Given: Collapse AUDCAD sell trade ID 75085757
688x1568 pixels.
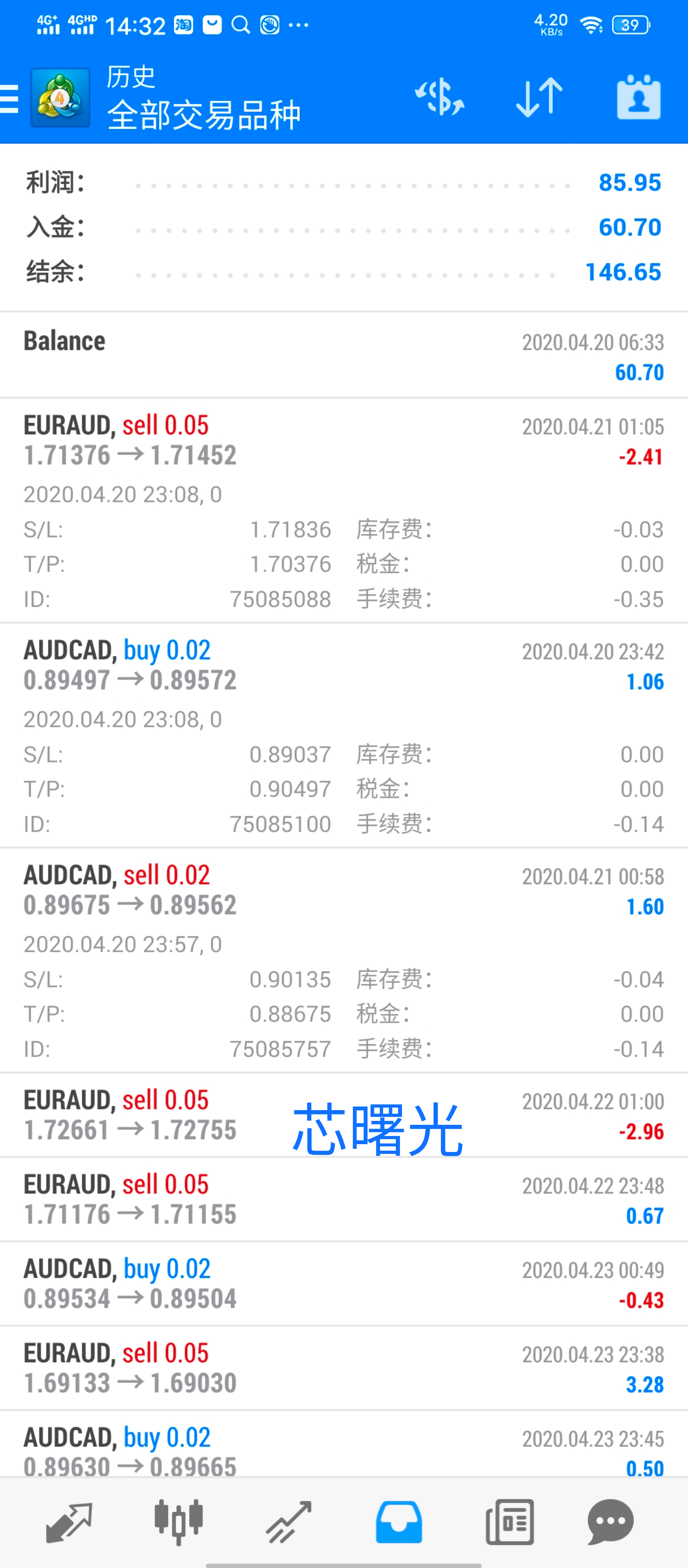Looking at the screenshot, I should point(344,961).
